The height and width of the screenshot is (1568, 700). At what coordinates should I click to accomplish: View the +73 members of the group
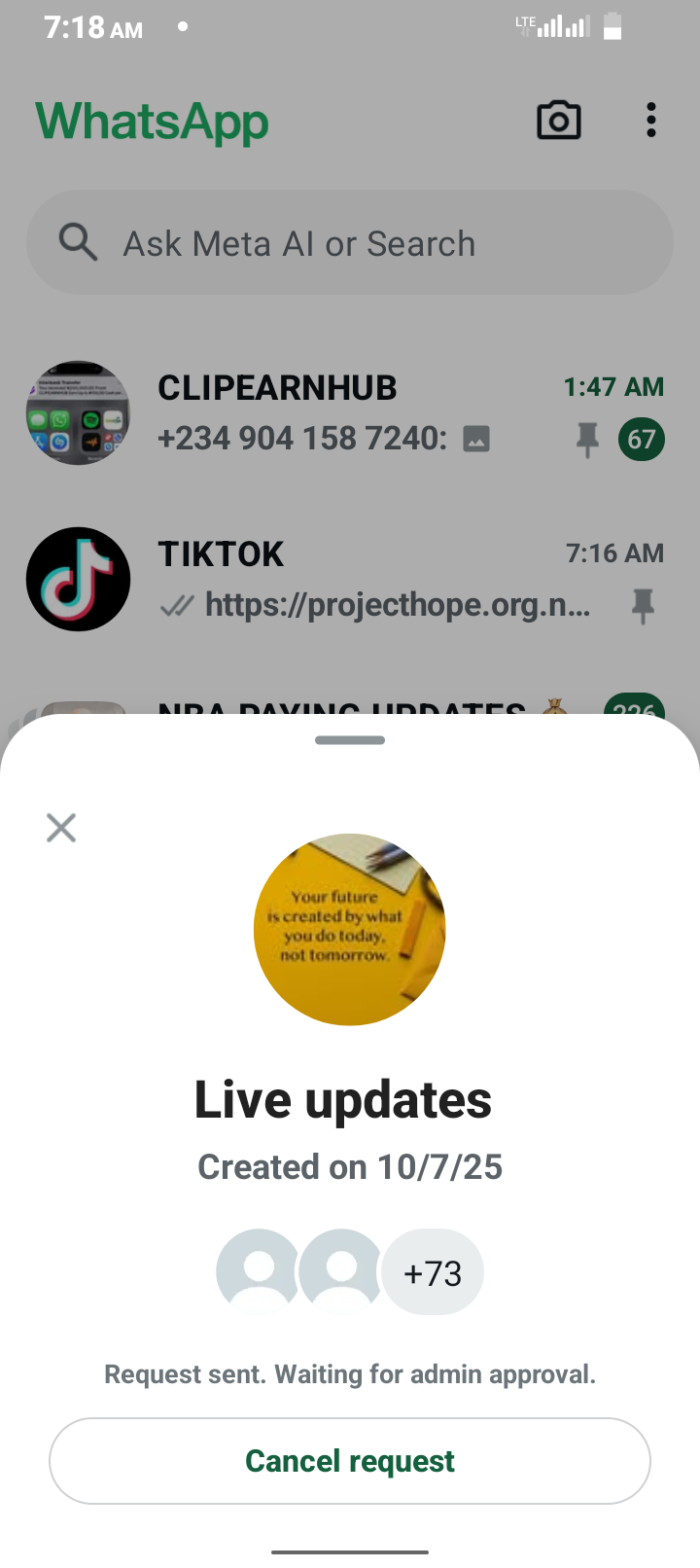tap(433, 1272)
